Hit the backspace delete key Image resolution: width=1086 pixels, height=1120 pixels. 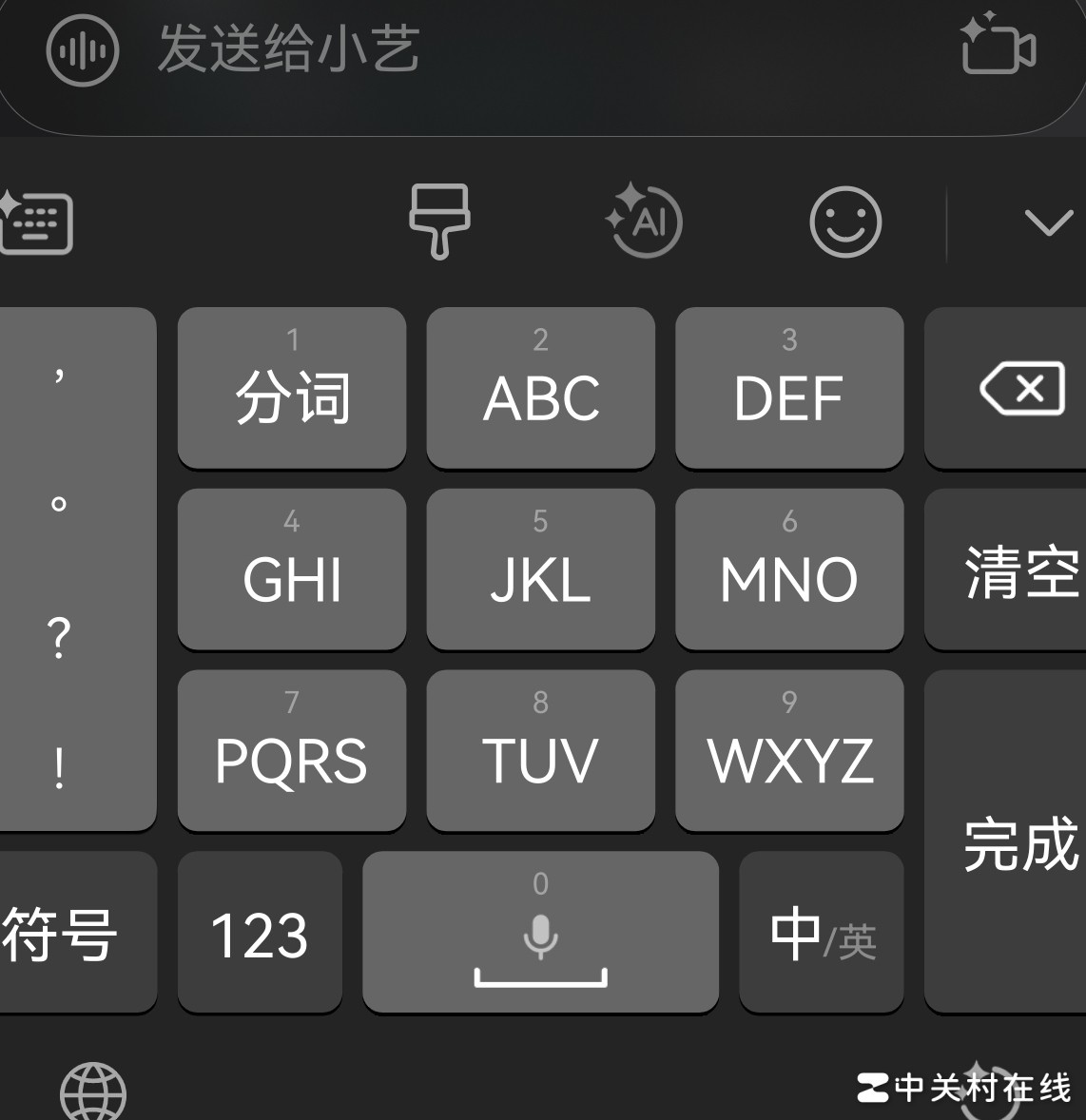point(1022,388)
